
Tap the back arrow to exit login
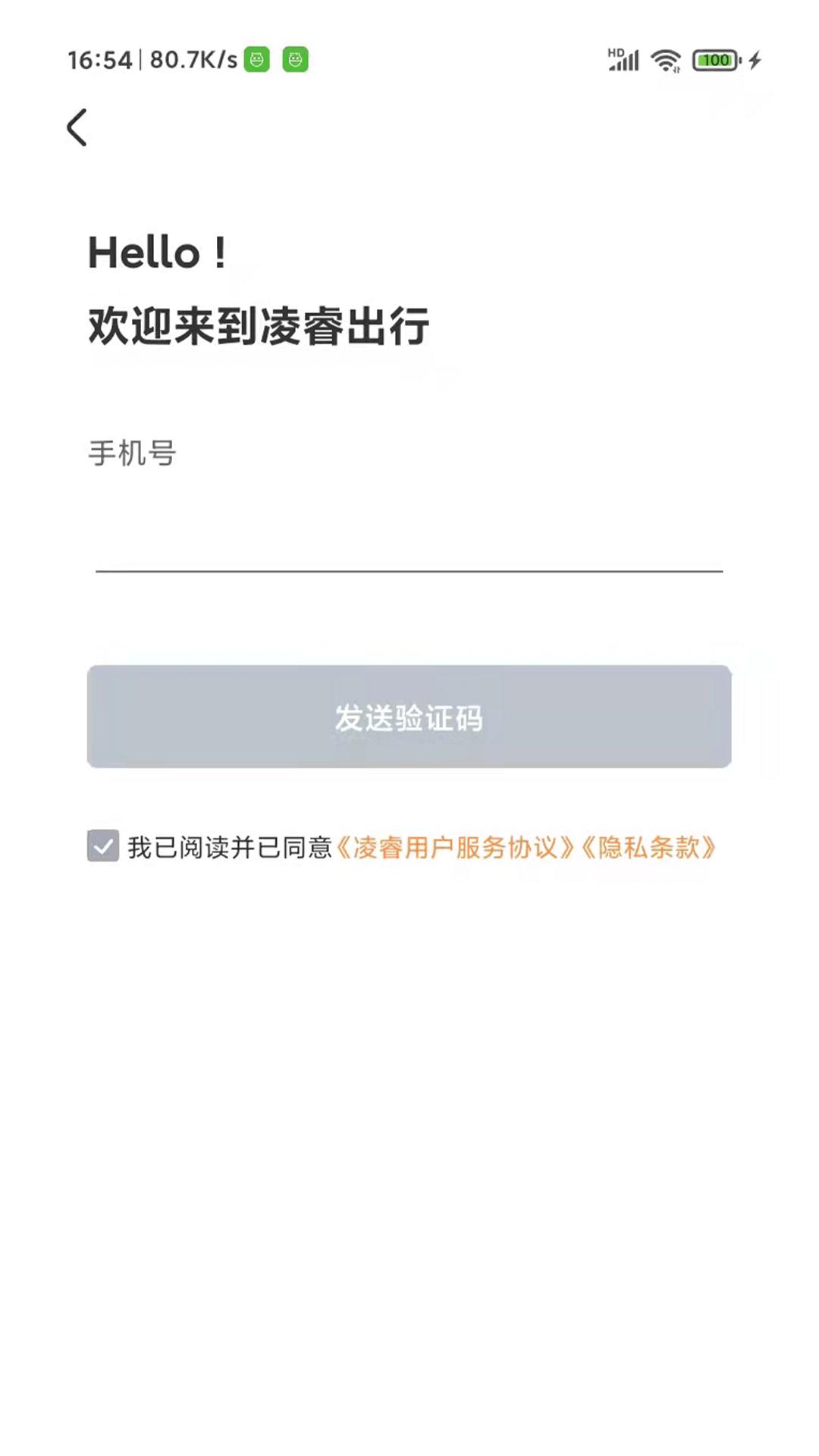(x=76, y=127)
